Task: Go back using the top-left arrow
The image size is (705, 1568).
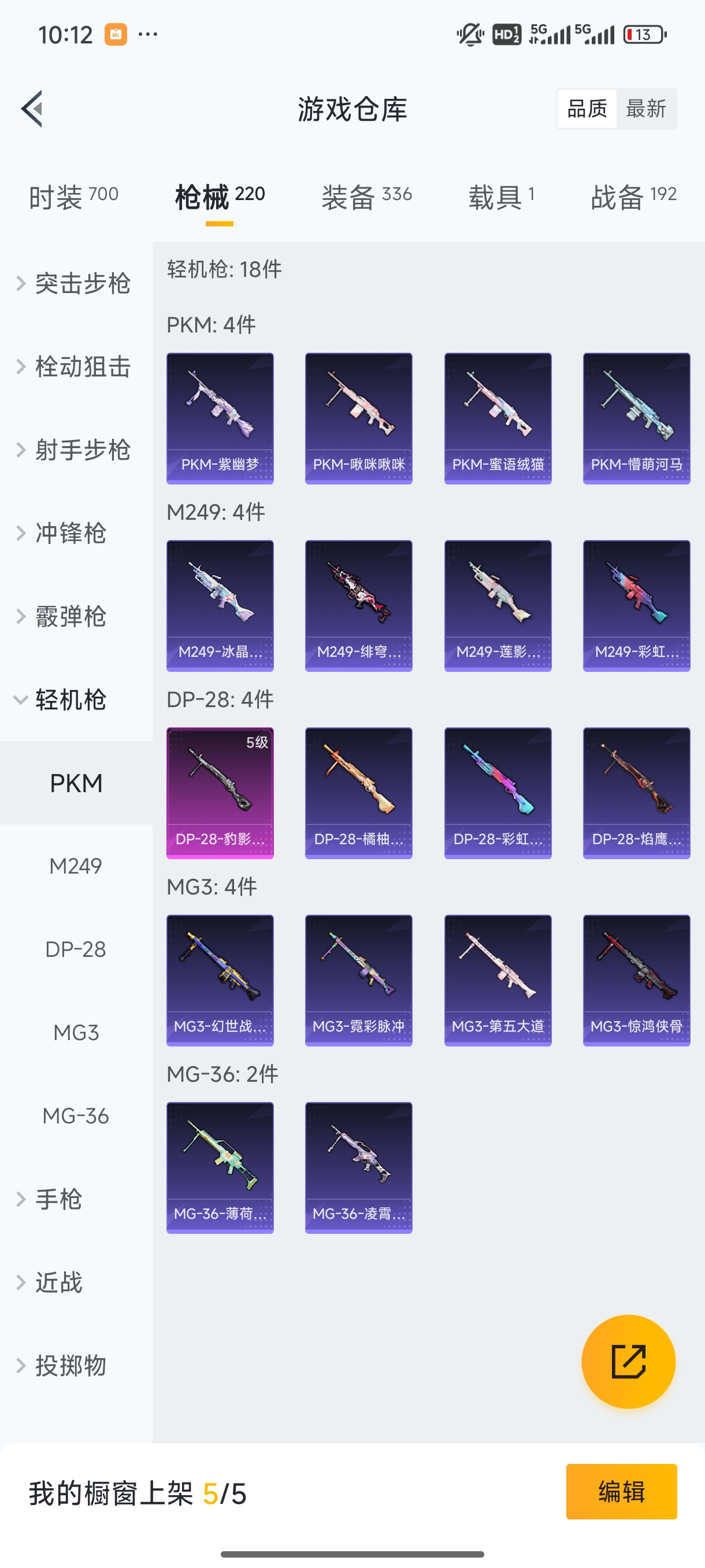Action: click(32, 109)
